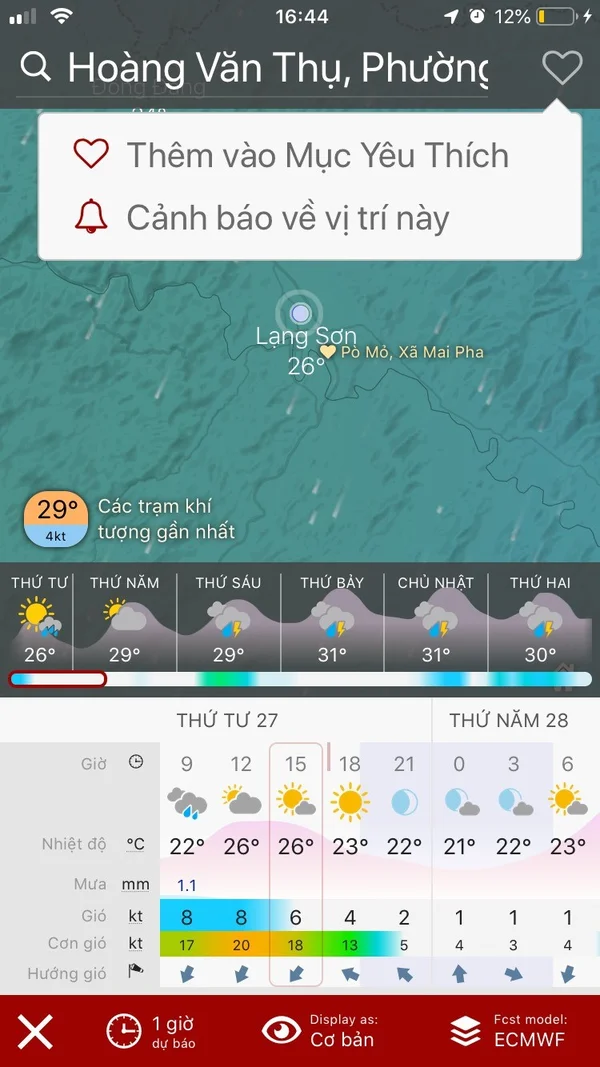This screenshot has height=1067, width=600.
Task: Select Thứ Năm daily forecast
Action: [124, 622]
